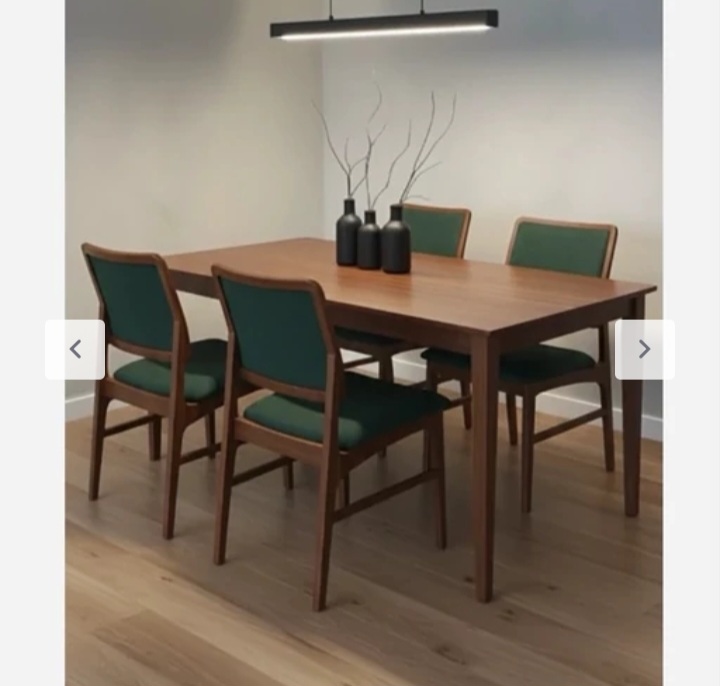Advance to the next product image
The image size is (720, 686).
pos(644,349)
